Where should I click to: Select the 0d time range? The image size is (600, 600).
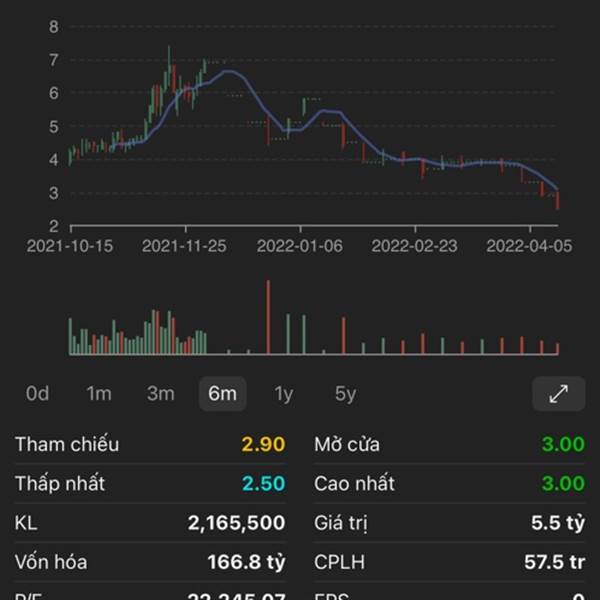[x=37, y=394]
